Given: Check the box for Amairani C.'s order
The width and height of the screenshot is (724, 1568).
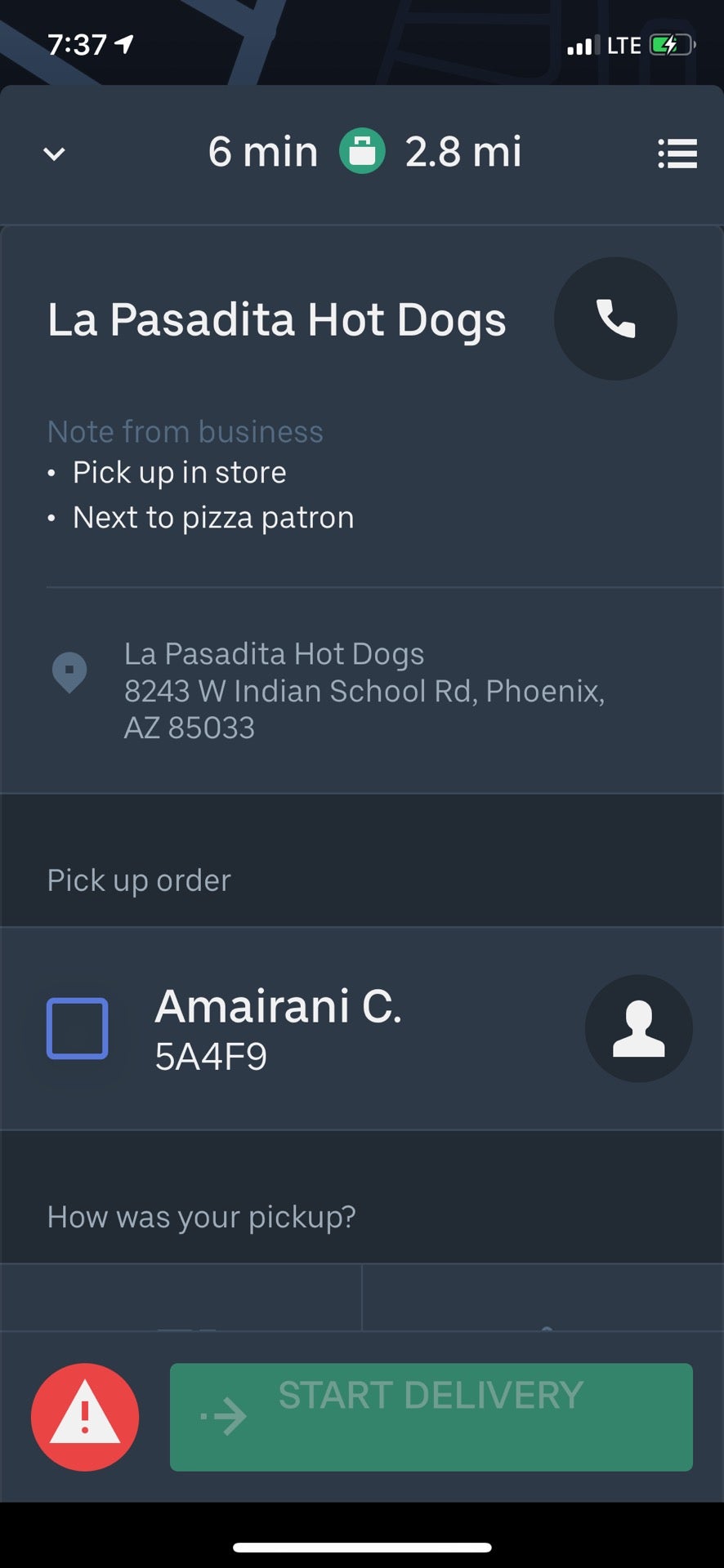Looking at the screenshot, I should 78,1028.
